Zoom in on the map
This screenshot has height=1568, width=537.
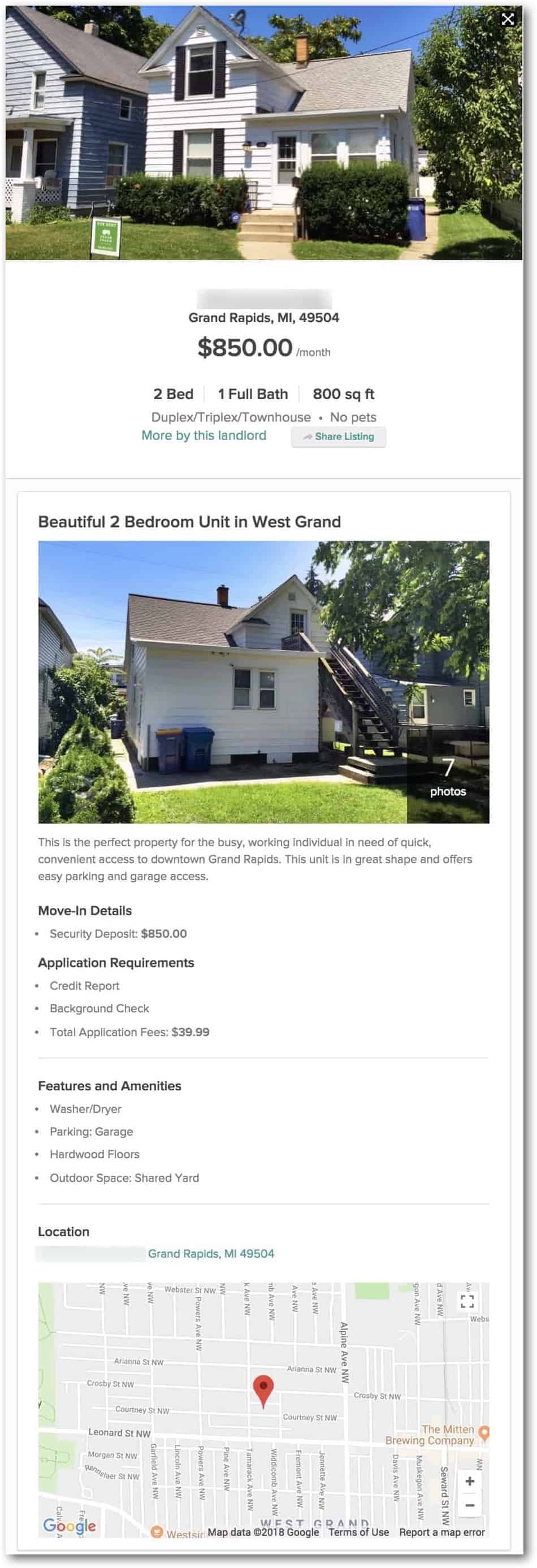pos(469,1481)
